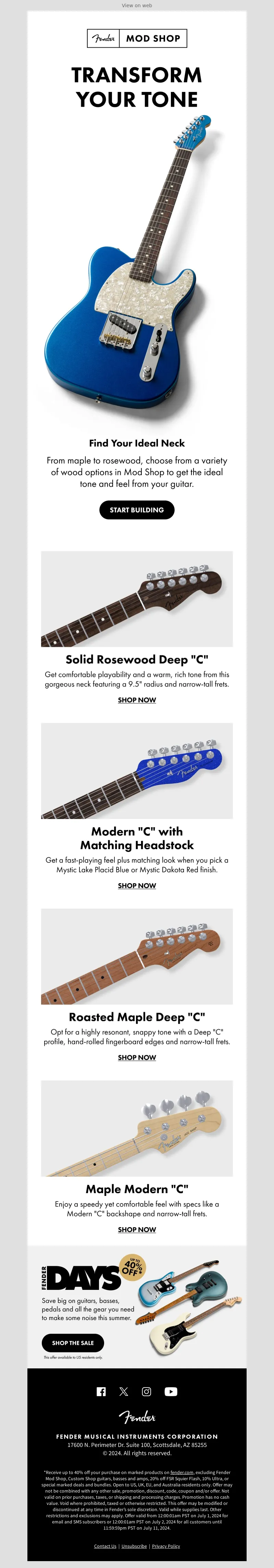Viewport: 274px width, 1568px height.
Task: Tap the START BUILDING button
Action: 137,510
